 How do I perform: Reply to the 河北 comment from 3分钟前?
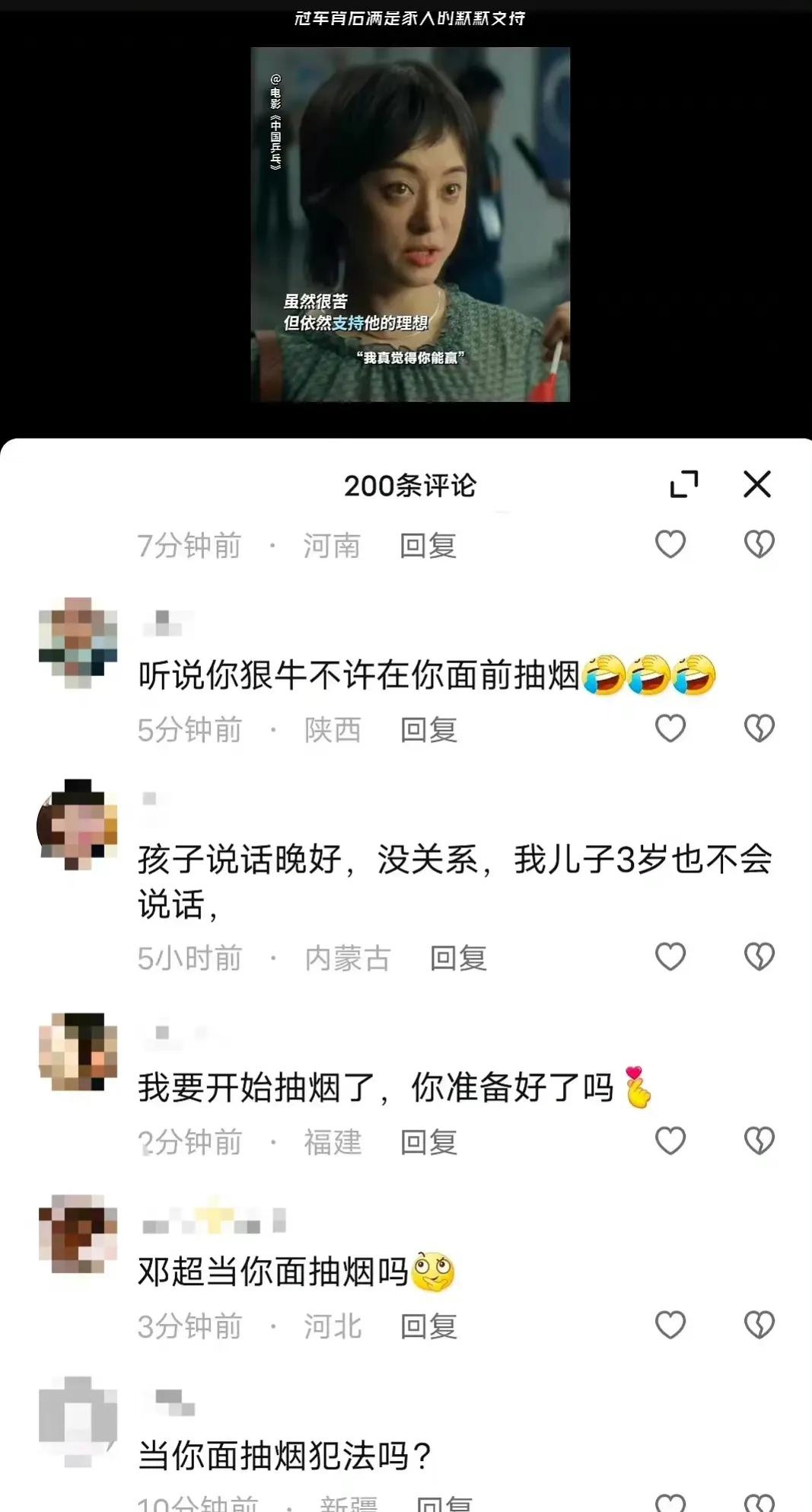tap(429, 1326)
